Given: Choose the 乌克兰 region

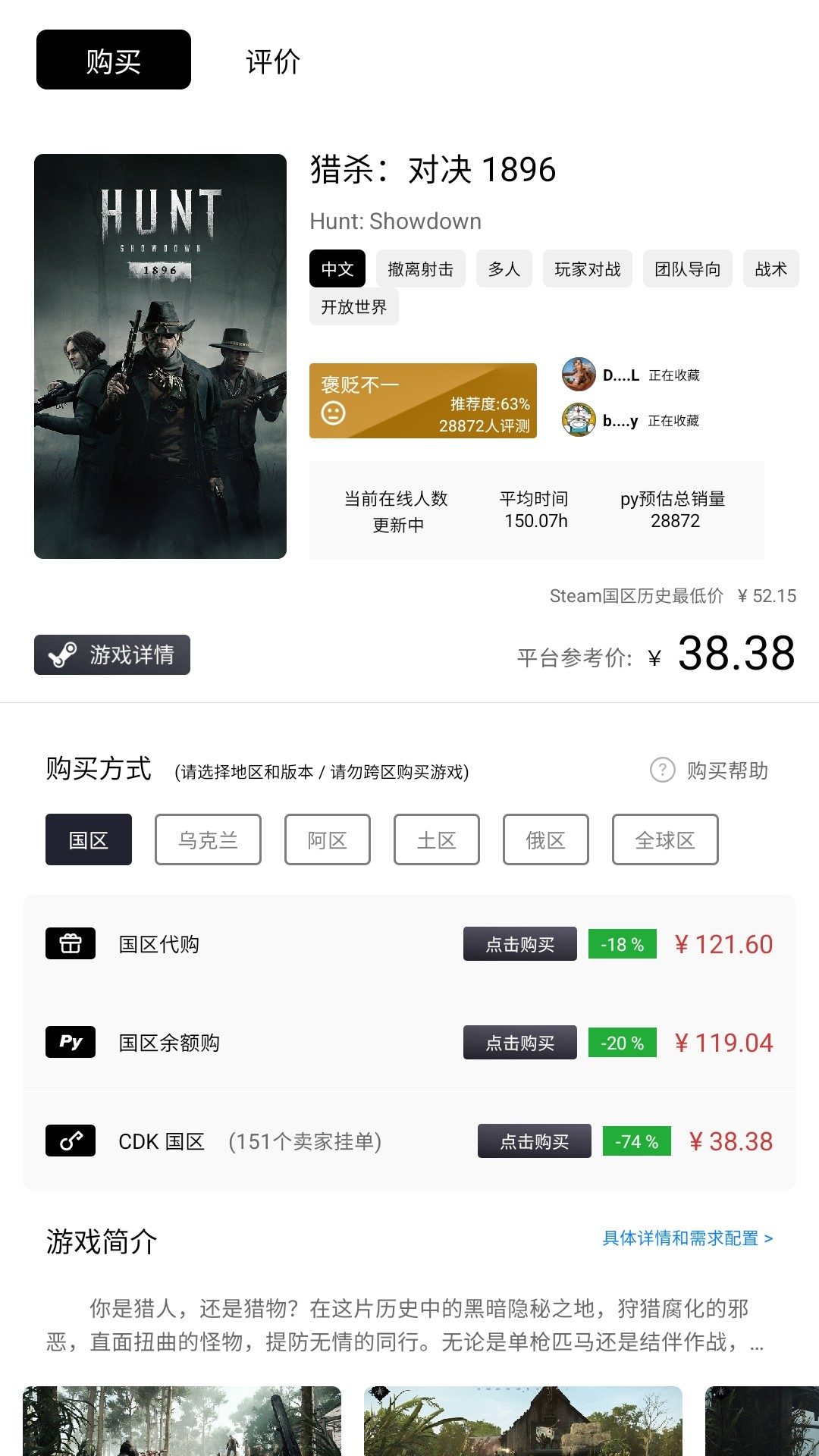Looking at the screenshot, I should pyautogui.click(x=208, y=839).
